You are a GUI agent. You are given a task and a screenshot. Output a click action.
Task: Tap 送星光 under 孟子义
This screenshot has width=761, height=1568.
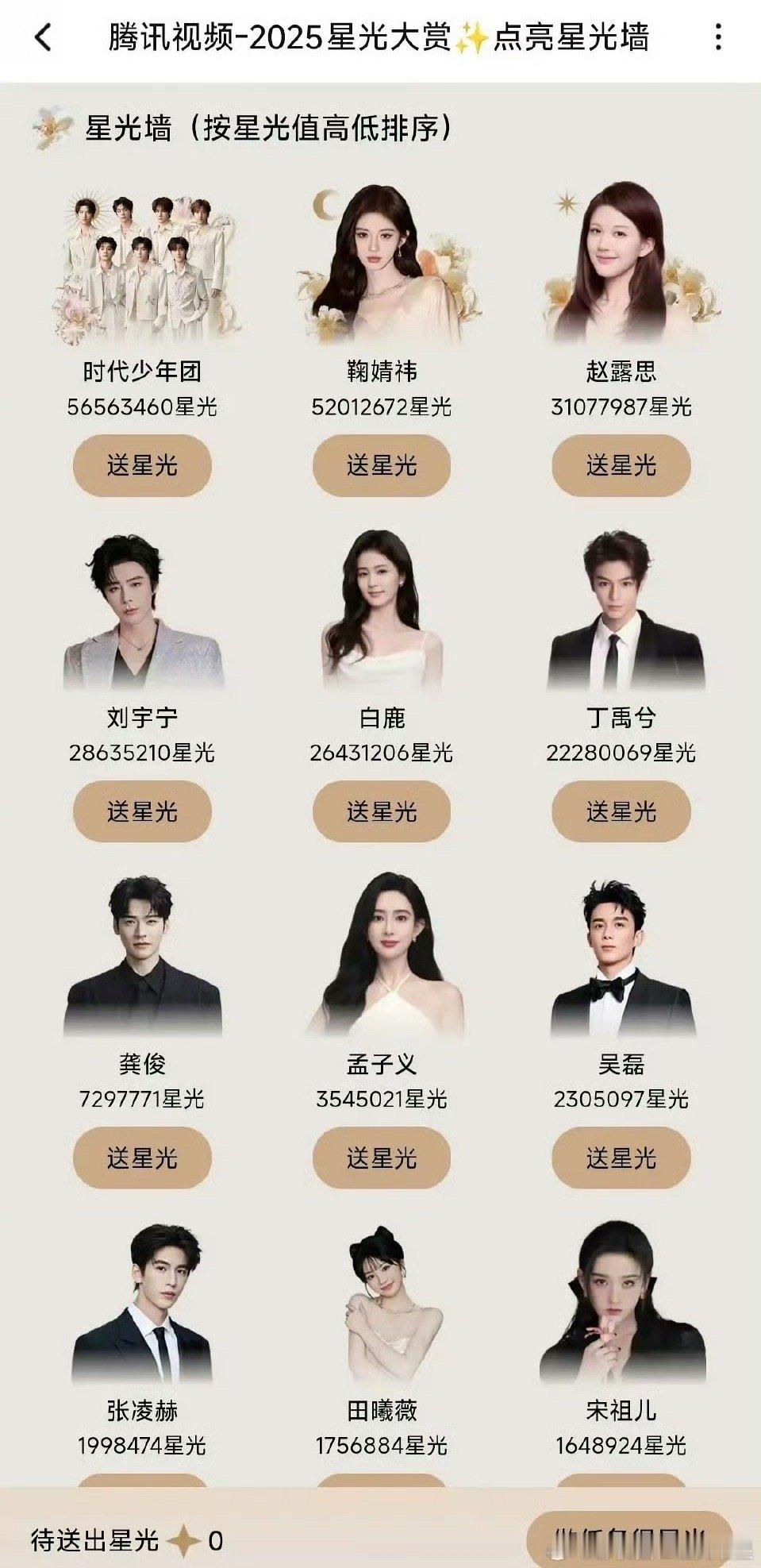pos(381,1158)
